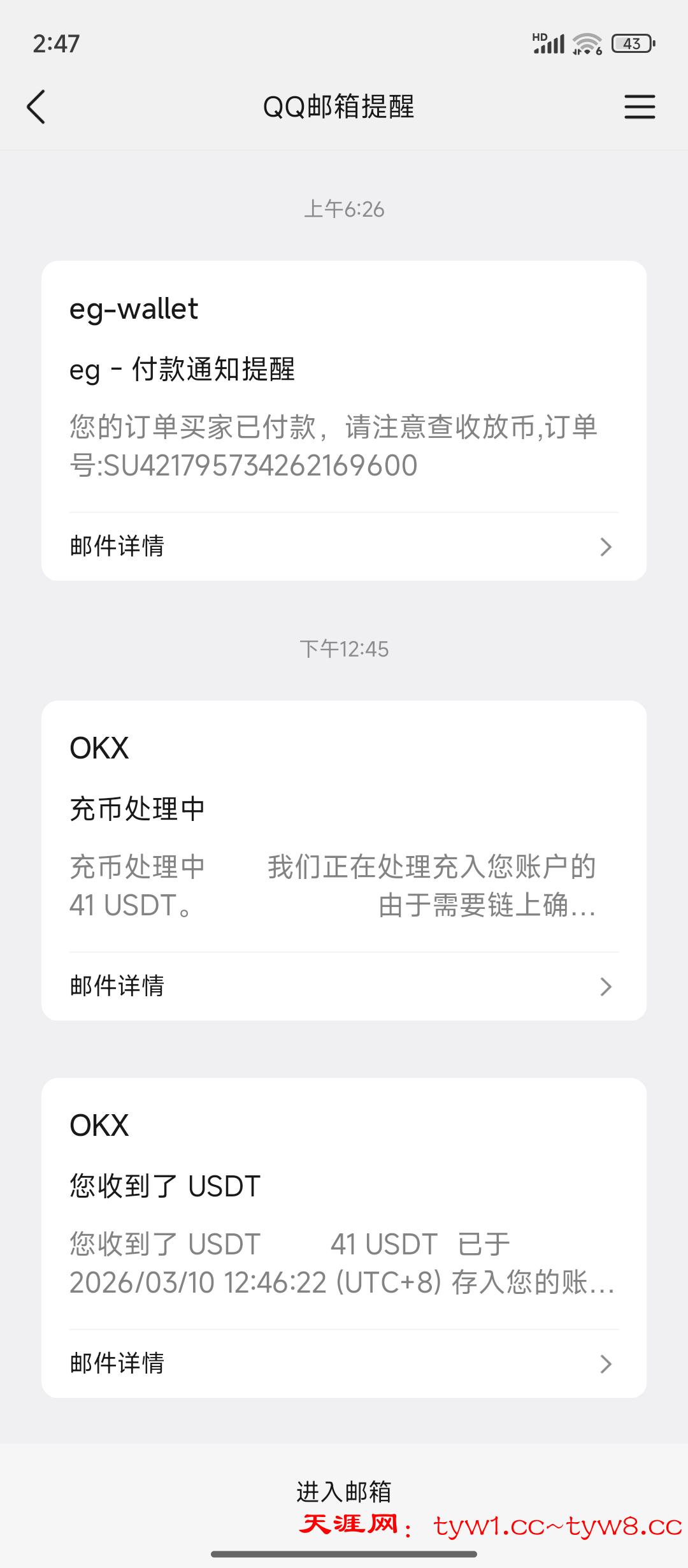
Task: View 邮件详情 for the eg-wallet message
Action: [x=344, y=546]
